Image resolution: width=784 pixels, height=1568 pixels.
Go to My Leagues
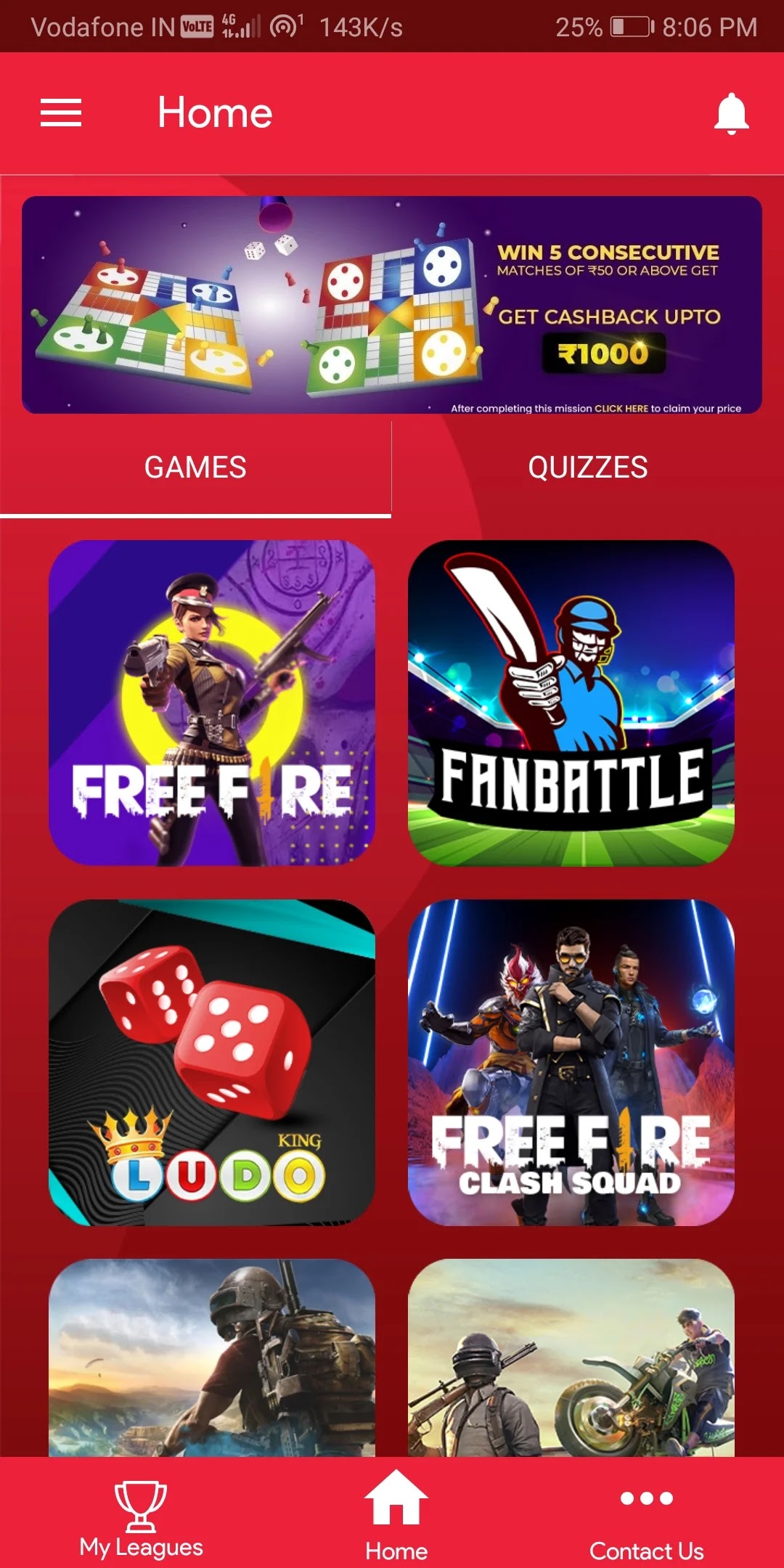(x=141, y=1519)
